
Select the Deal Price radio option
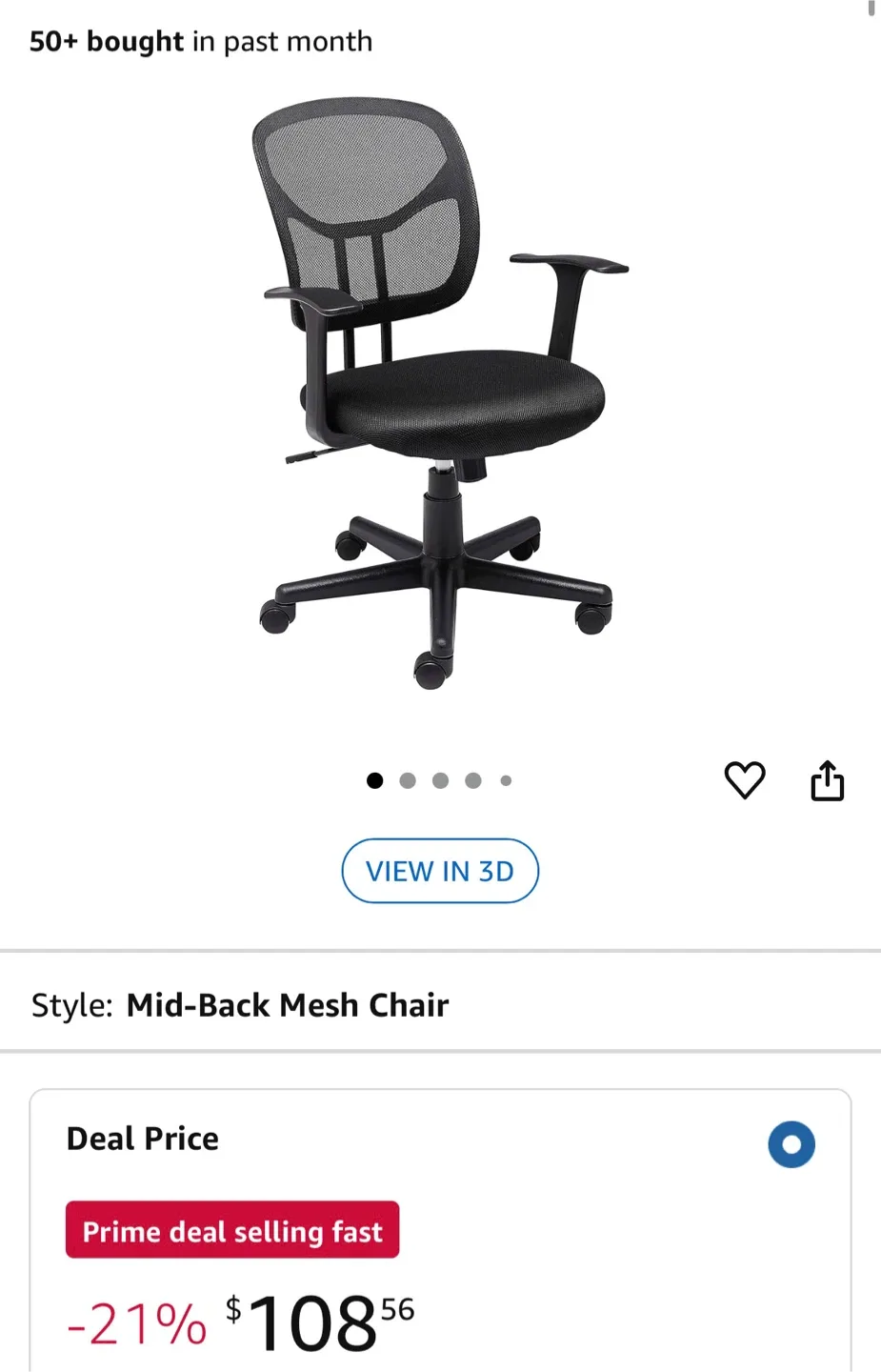pyautogui.click(x=791, y=1143)
